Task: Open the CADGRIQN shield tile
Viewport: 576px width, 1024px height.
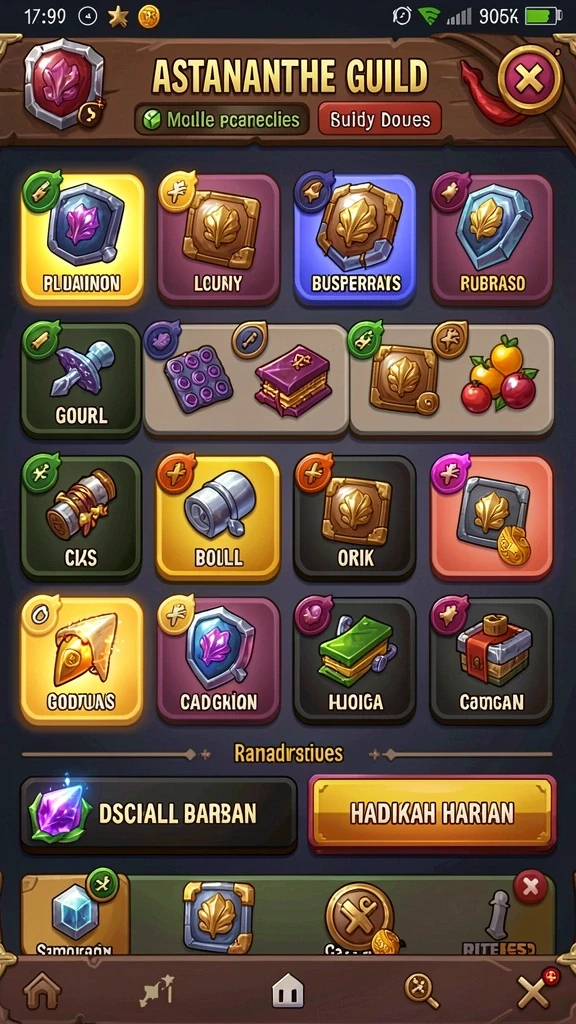Action: point(219,660)
